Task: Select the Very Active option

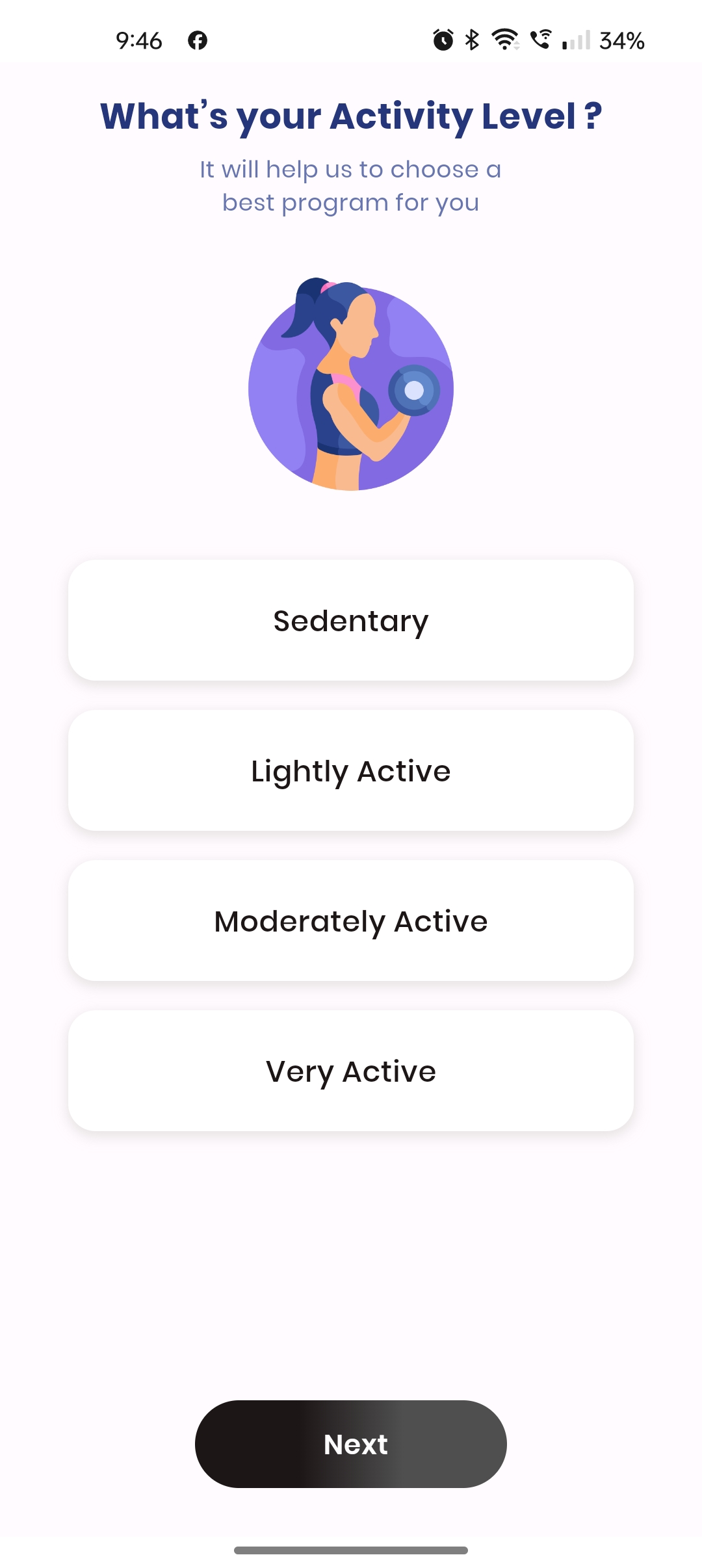Action: click(351, 1071)
